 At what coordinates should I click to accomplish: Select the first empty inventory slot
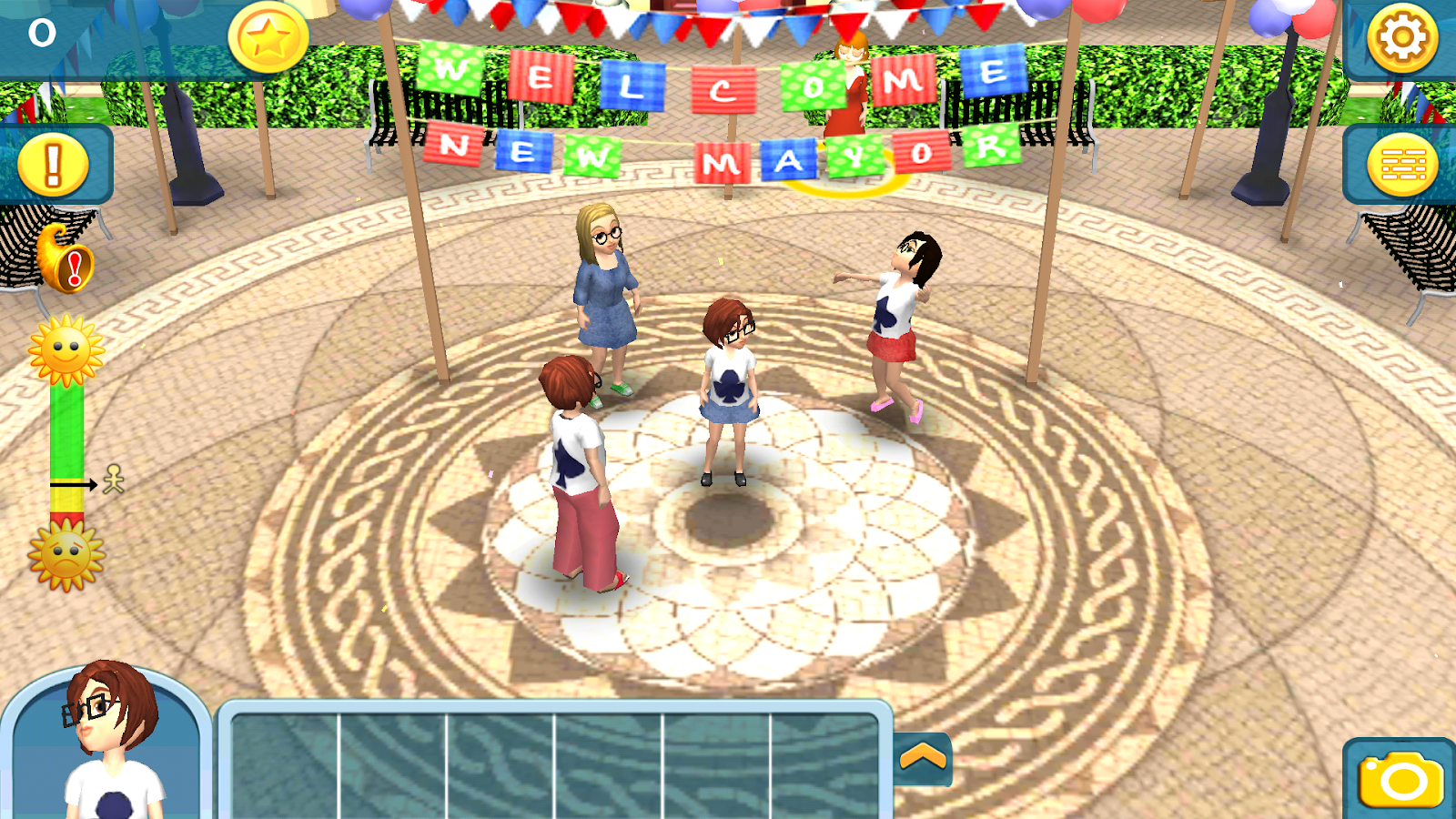pyautogui.click(x=285, y=764)
